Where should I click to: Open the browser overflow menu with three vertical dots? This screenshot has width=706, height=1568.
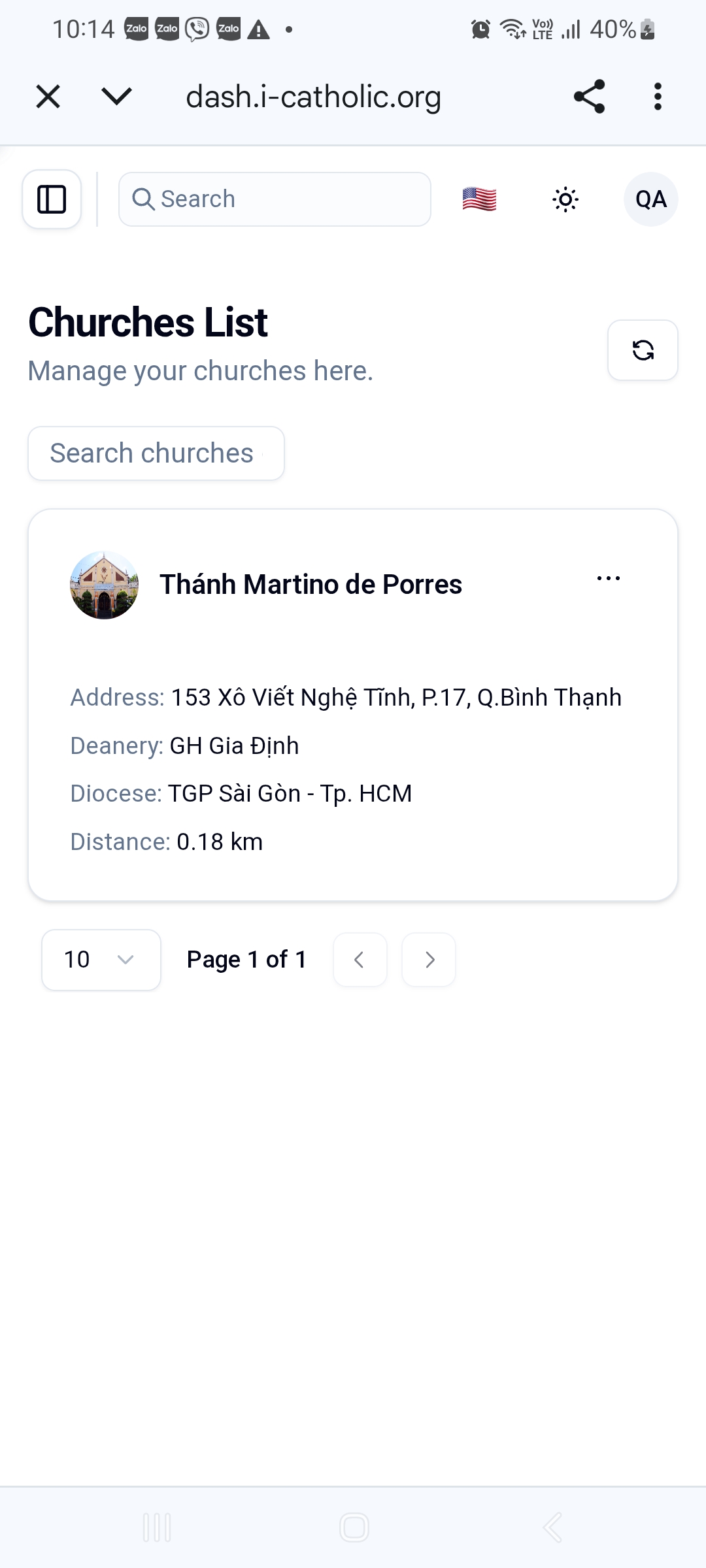coord(657,96)
